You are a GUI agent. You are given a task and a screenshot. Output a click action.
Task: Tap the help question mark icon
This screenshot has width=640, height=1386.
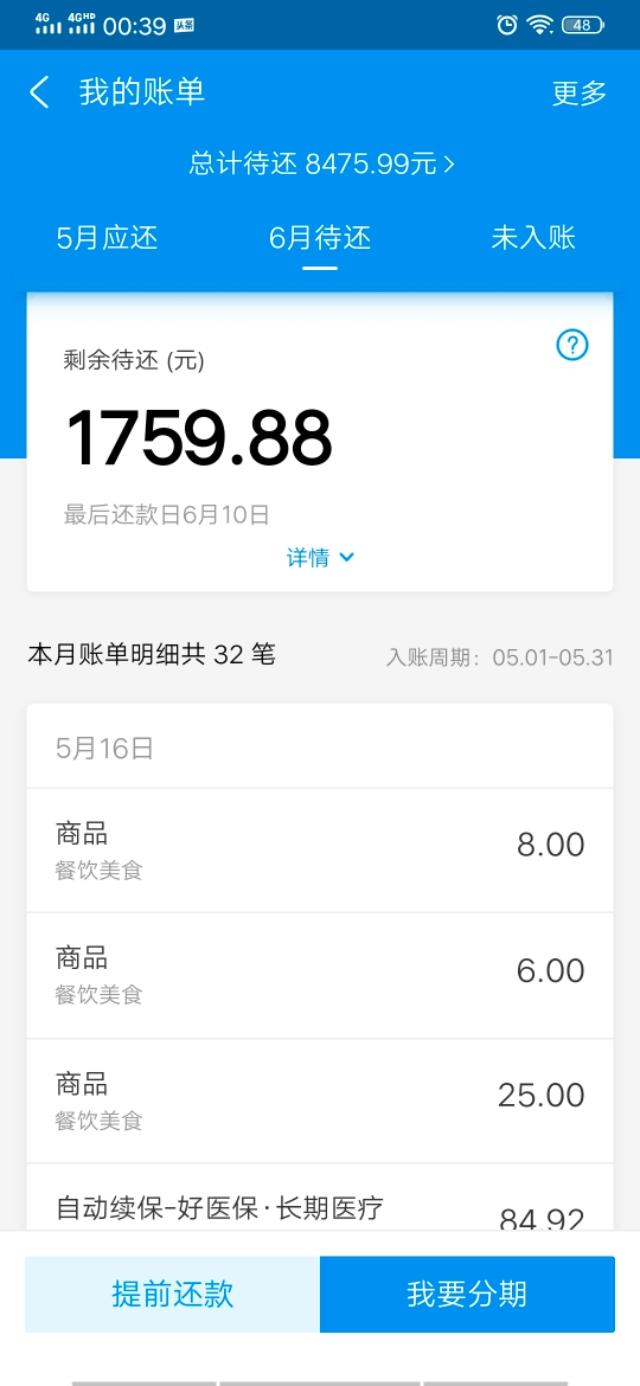tap(572, 346)
